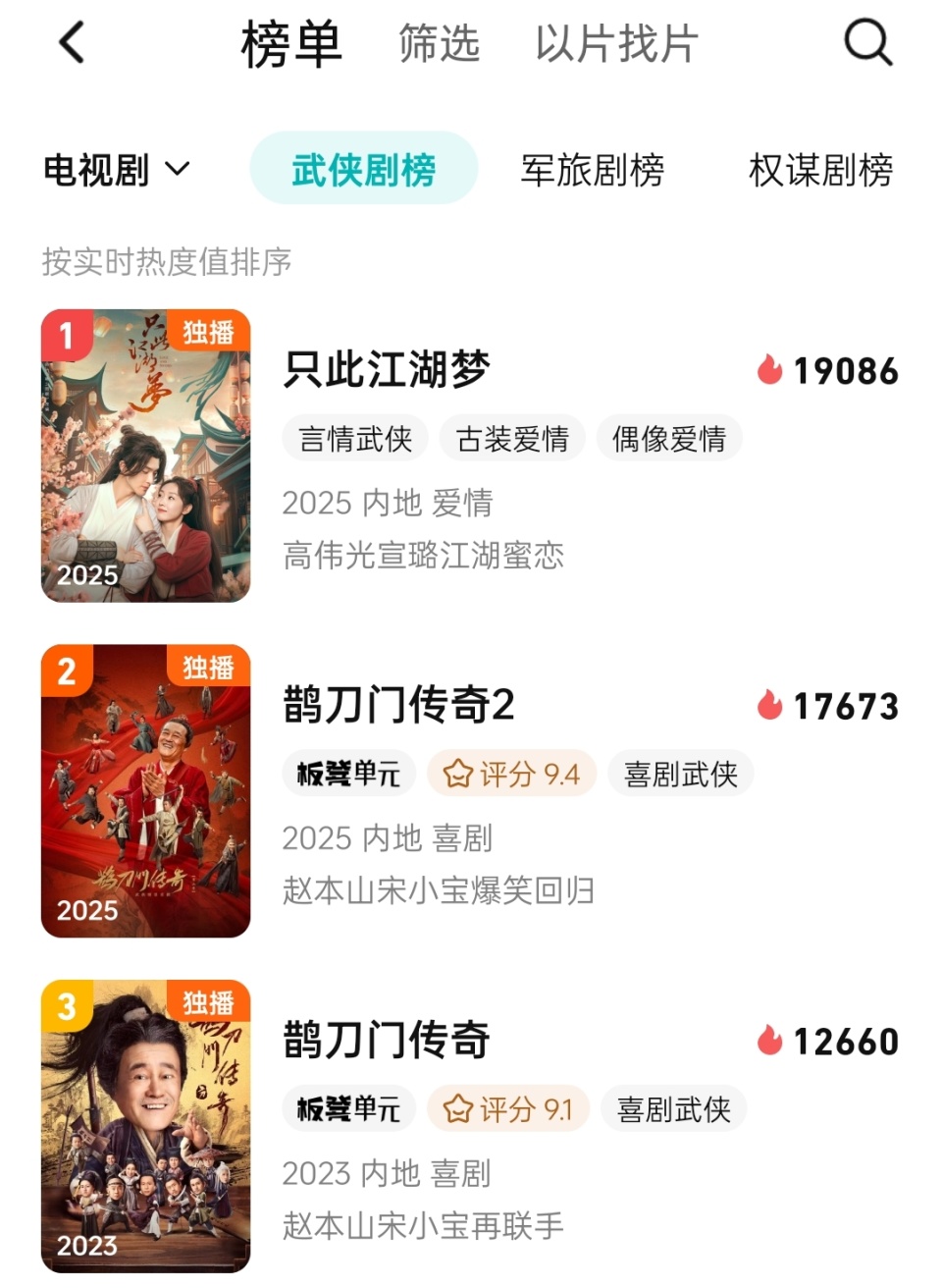Tap the star icon in 评分 9.1 badge
Screen dimensions: 942x1288
(457, 1108)
